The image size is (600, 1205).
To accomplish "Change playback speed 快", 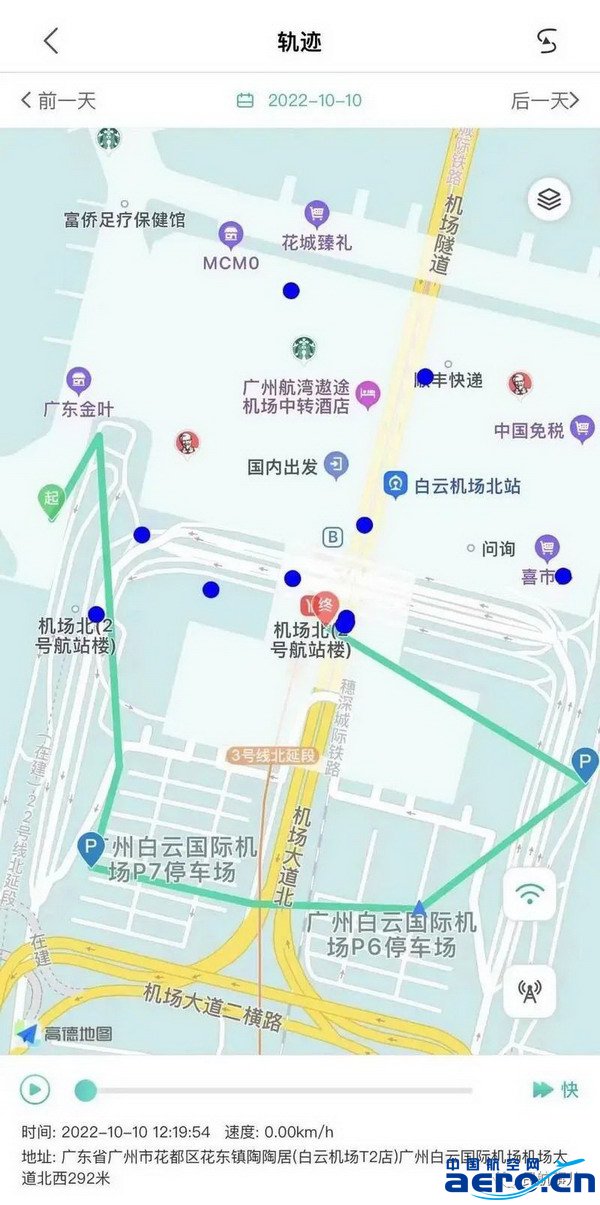I will point(556,1090).
